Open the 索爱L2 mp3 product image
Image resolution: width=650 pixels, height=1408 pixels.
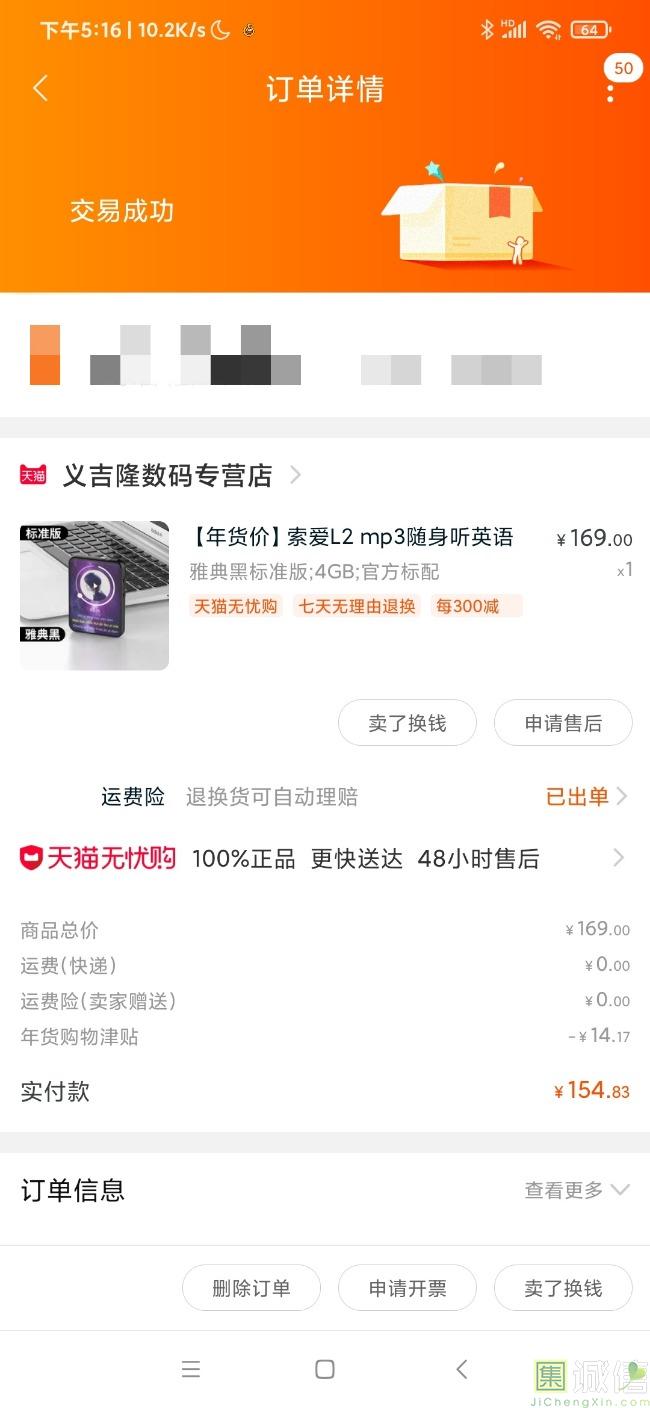(94, 595)
